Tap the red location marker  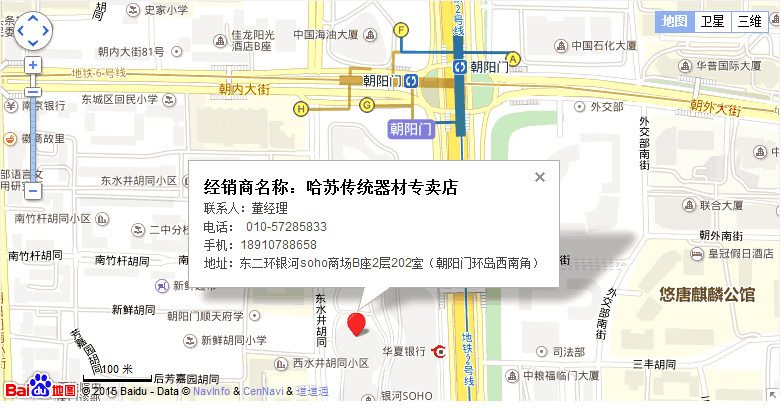(357, 324)
